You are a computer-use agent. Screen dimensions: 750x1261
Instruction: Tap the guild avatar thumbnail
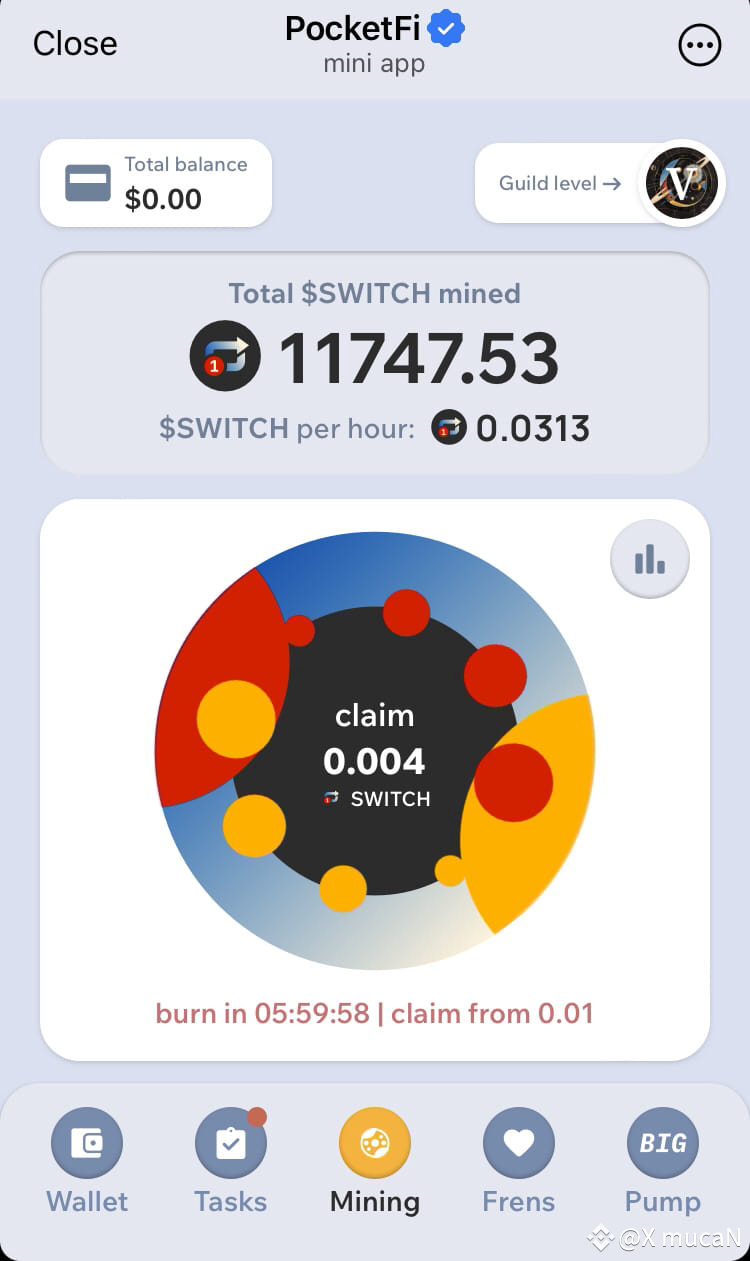coord(681,183)
